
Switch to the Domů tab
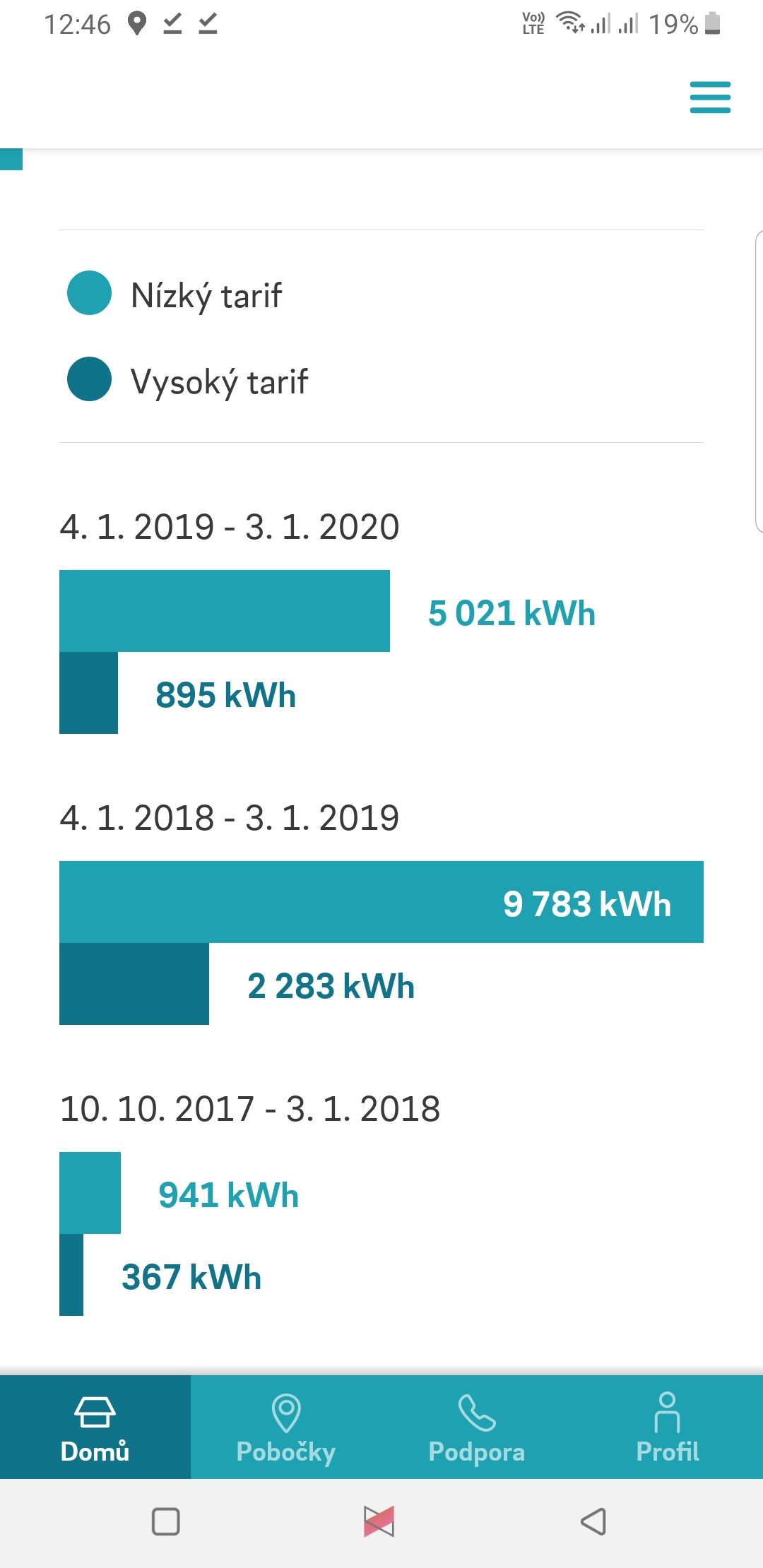tap(95, 1427)
